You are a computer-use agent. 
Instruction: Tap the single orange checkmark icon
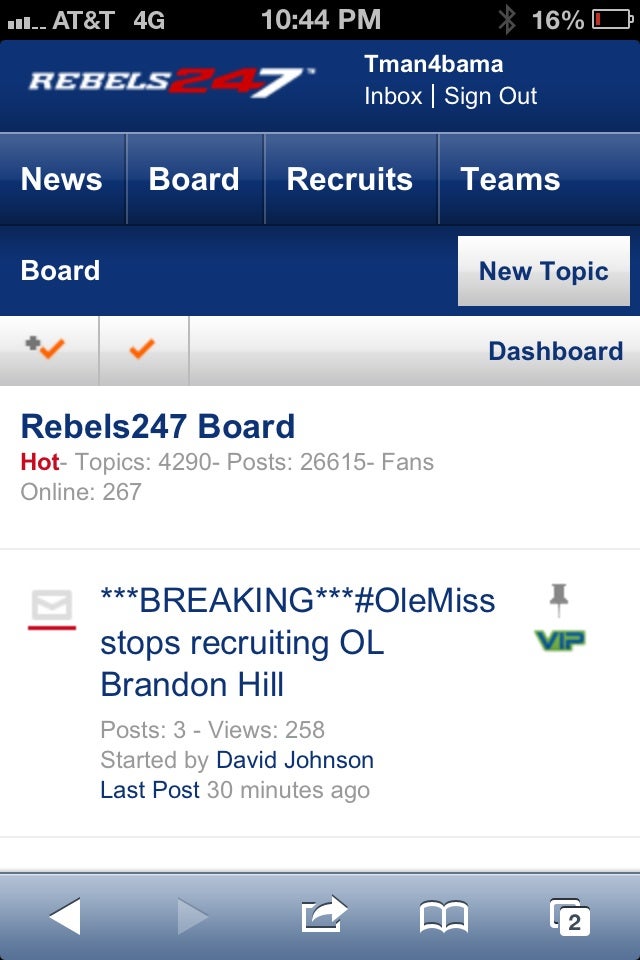click(x=143, y=350)
